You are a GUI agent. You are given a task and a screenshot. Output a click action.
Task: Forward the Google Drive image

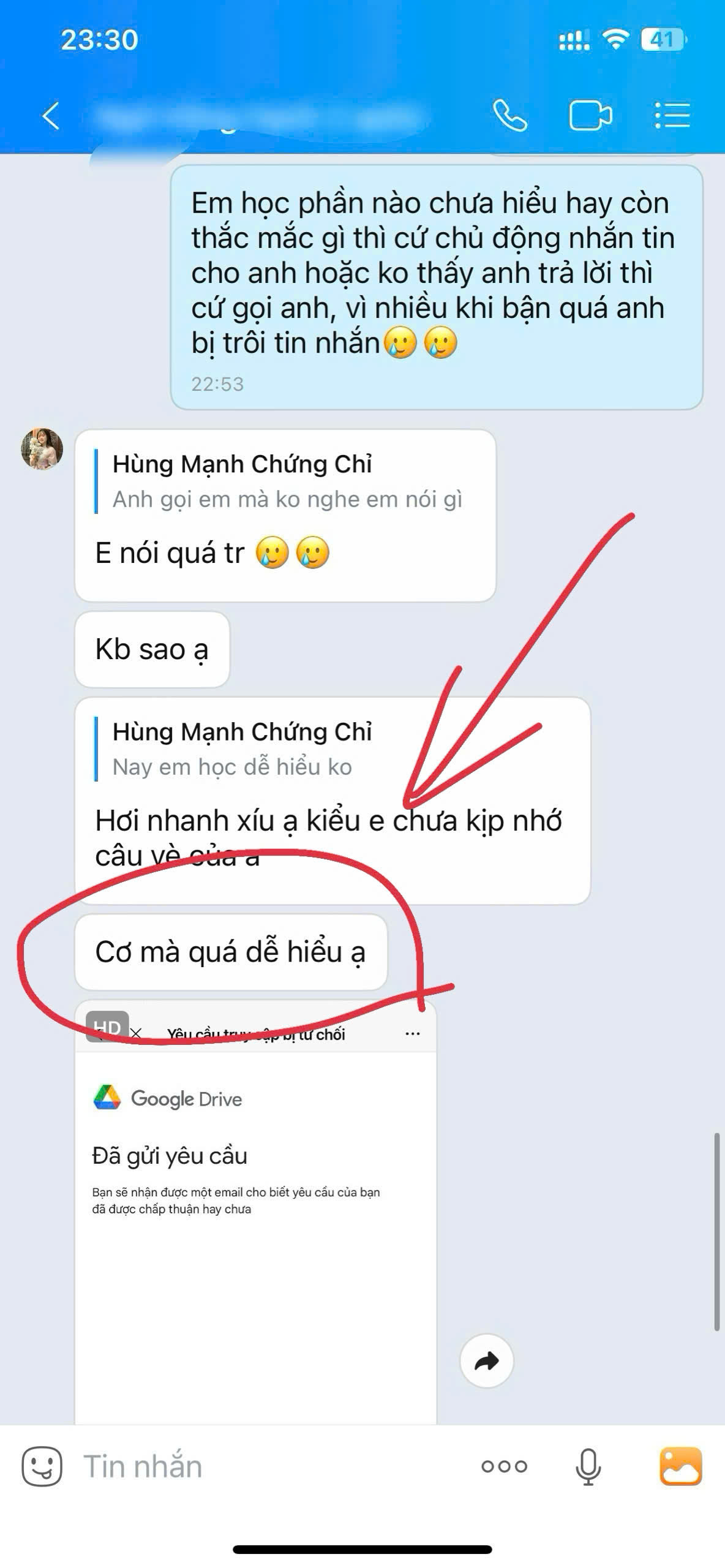[486, 1361]
